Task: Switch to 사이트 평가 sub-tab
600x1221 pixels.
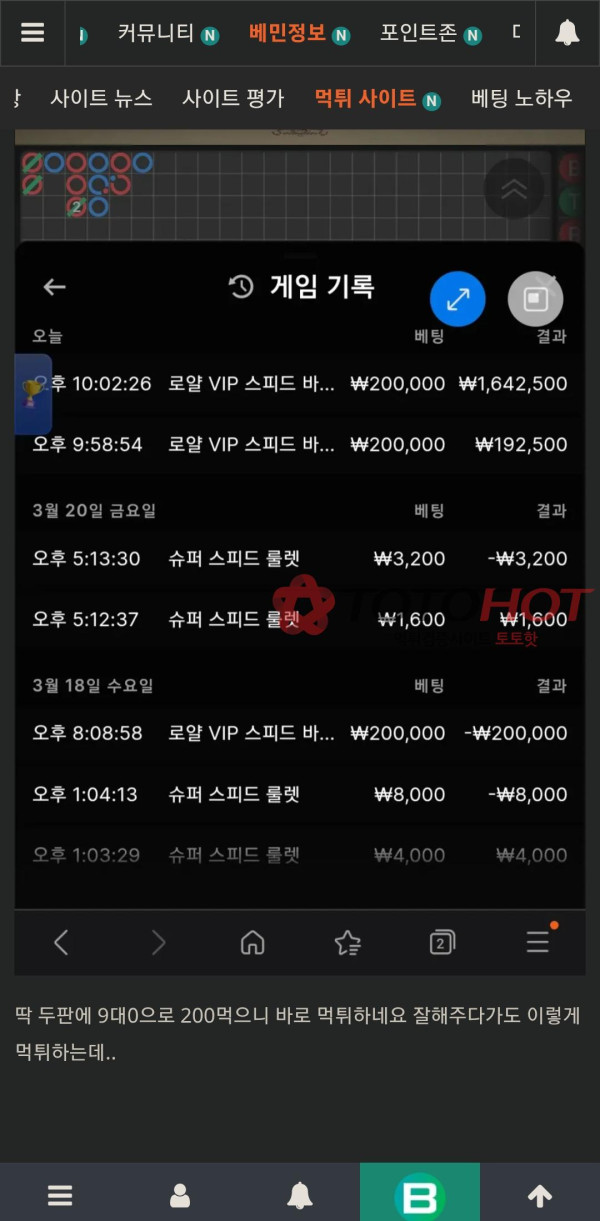Action: click(233, 98)
